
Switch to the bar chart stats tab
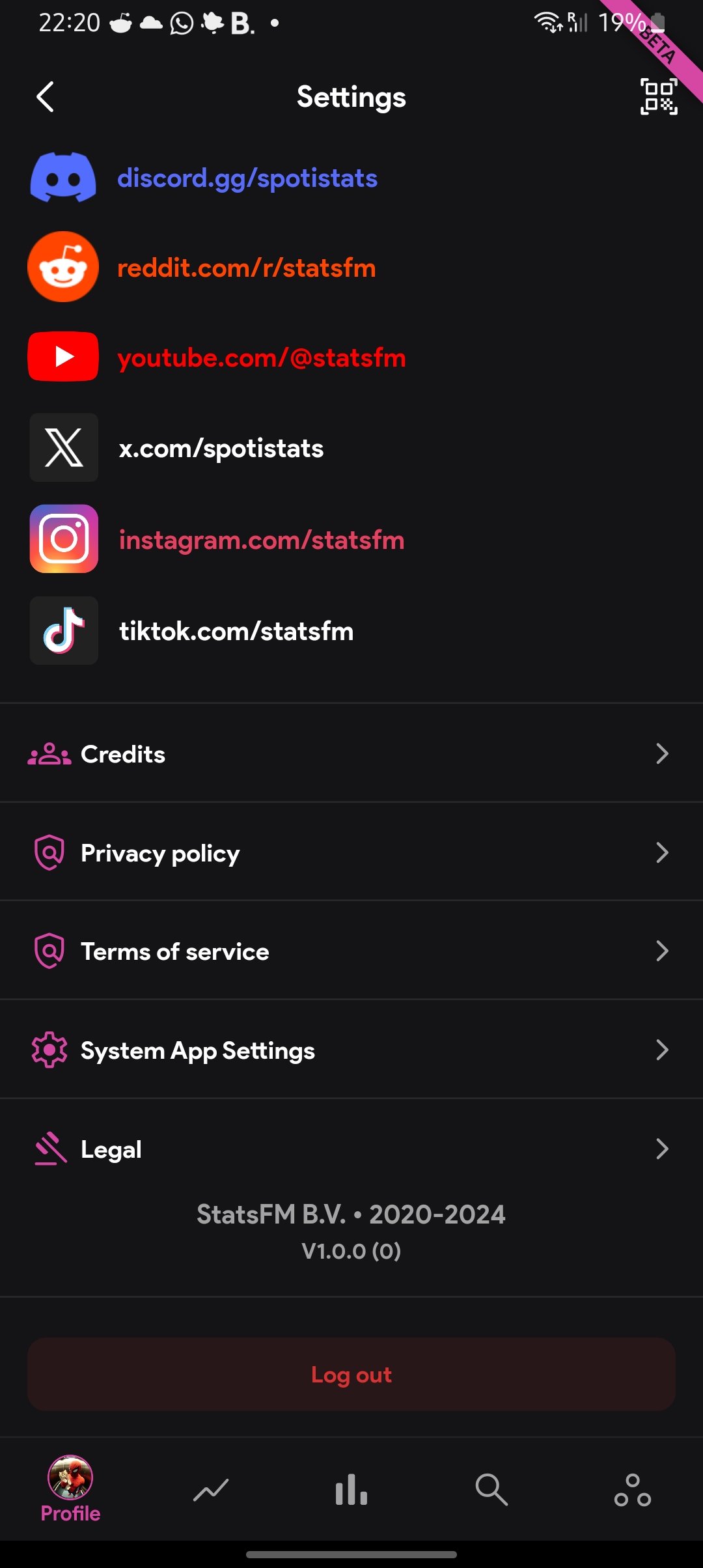click(351, 1490)
